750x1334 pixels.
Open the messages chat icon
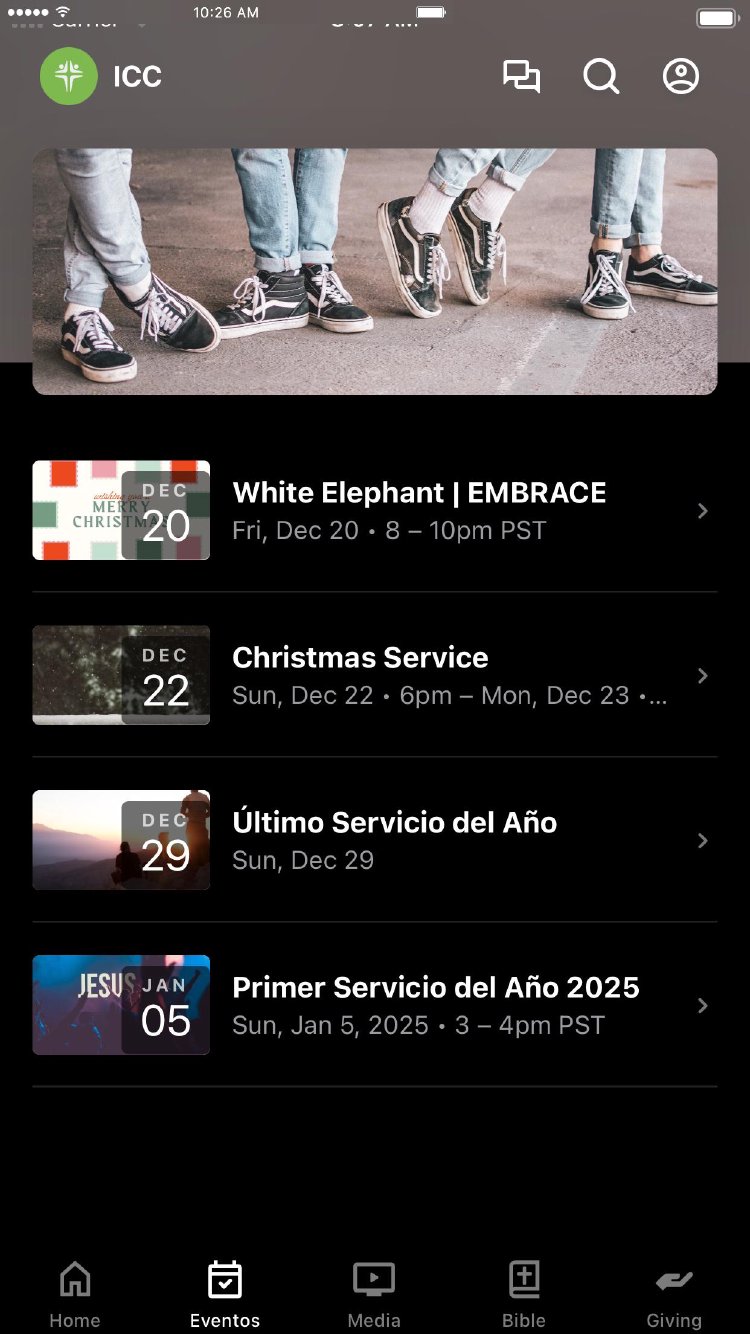(521, 77)
